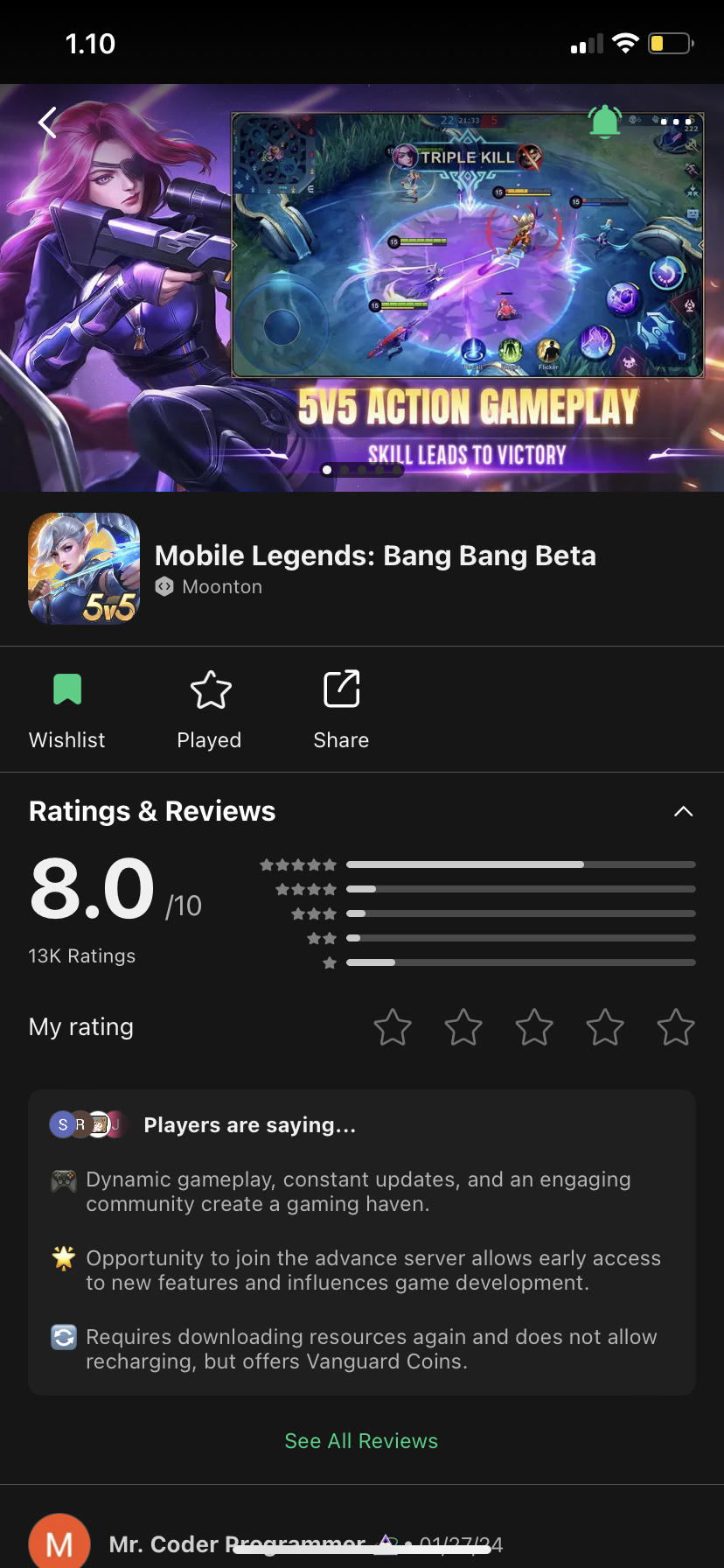Give a three-star rating

[x=534, y=1027]
